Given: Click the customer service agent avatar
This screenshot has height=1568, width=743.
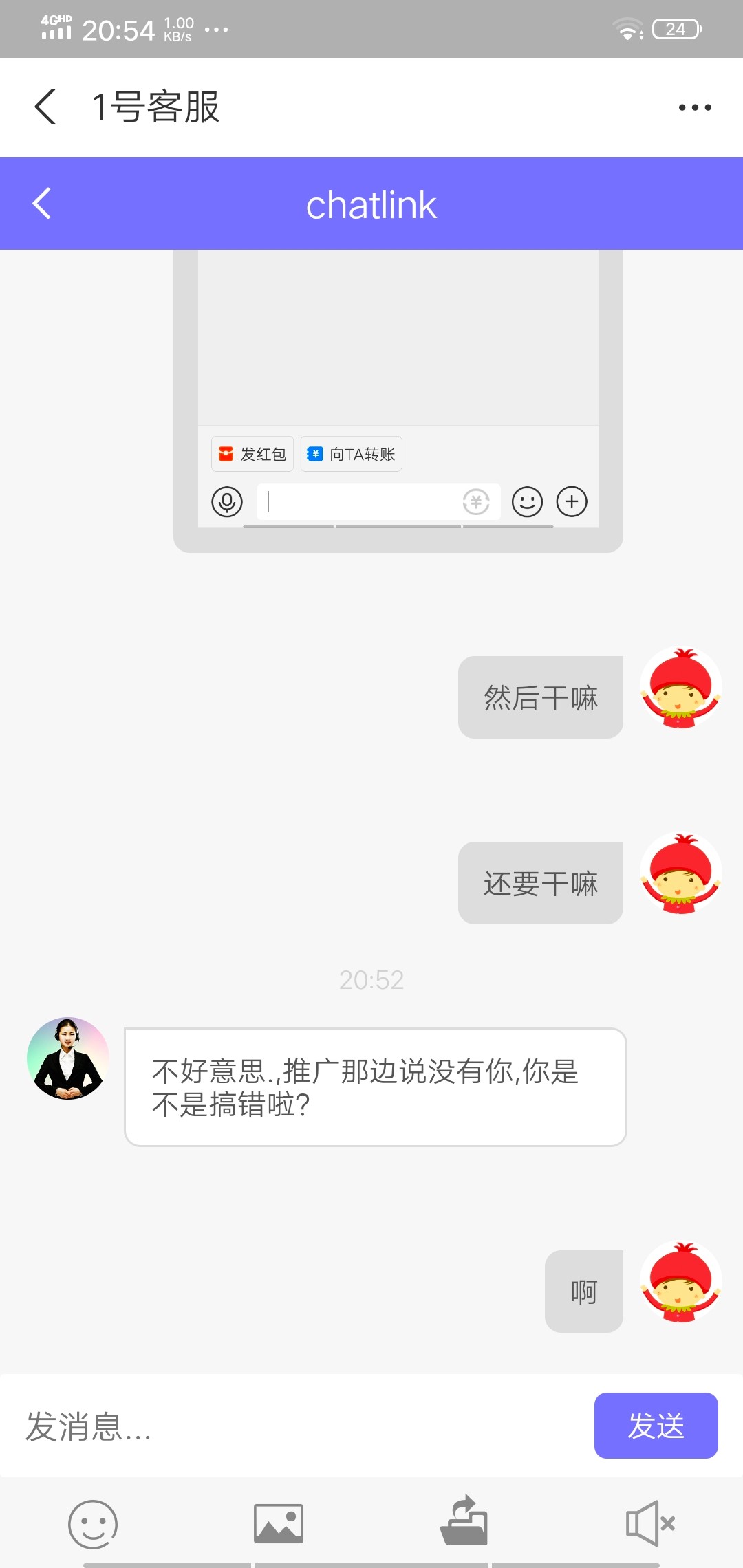Looking at the screenshot, I should [67, 1059].
